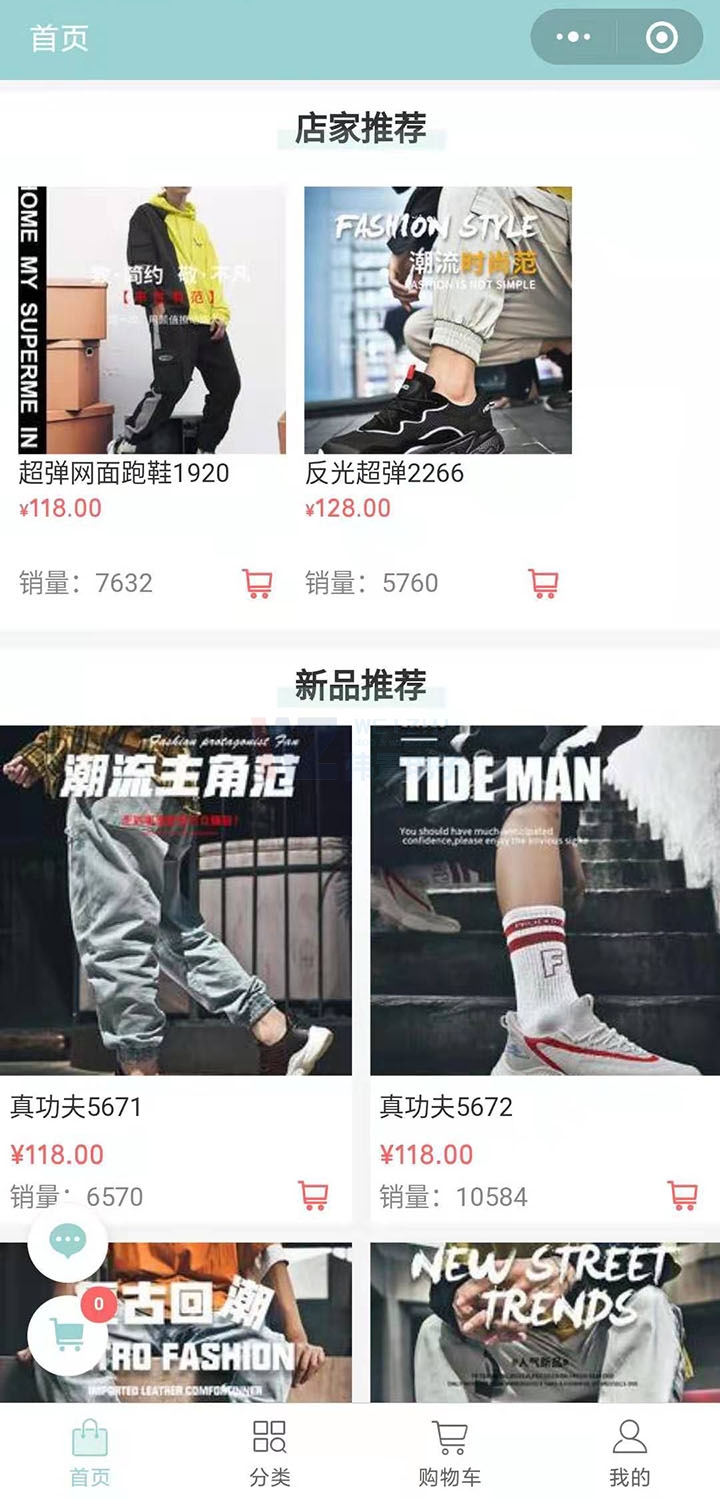Open the mini program more options menu
The image size is (720, 1500).
573,38
